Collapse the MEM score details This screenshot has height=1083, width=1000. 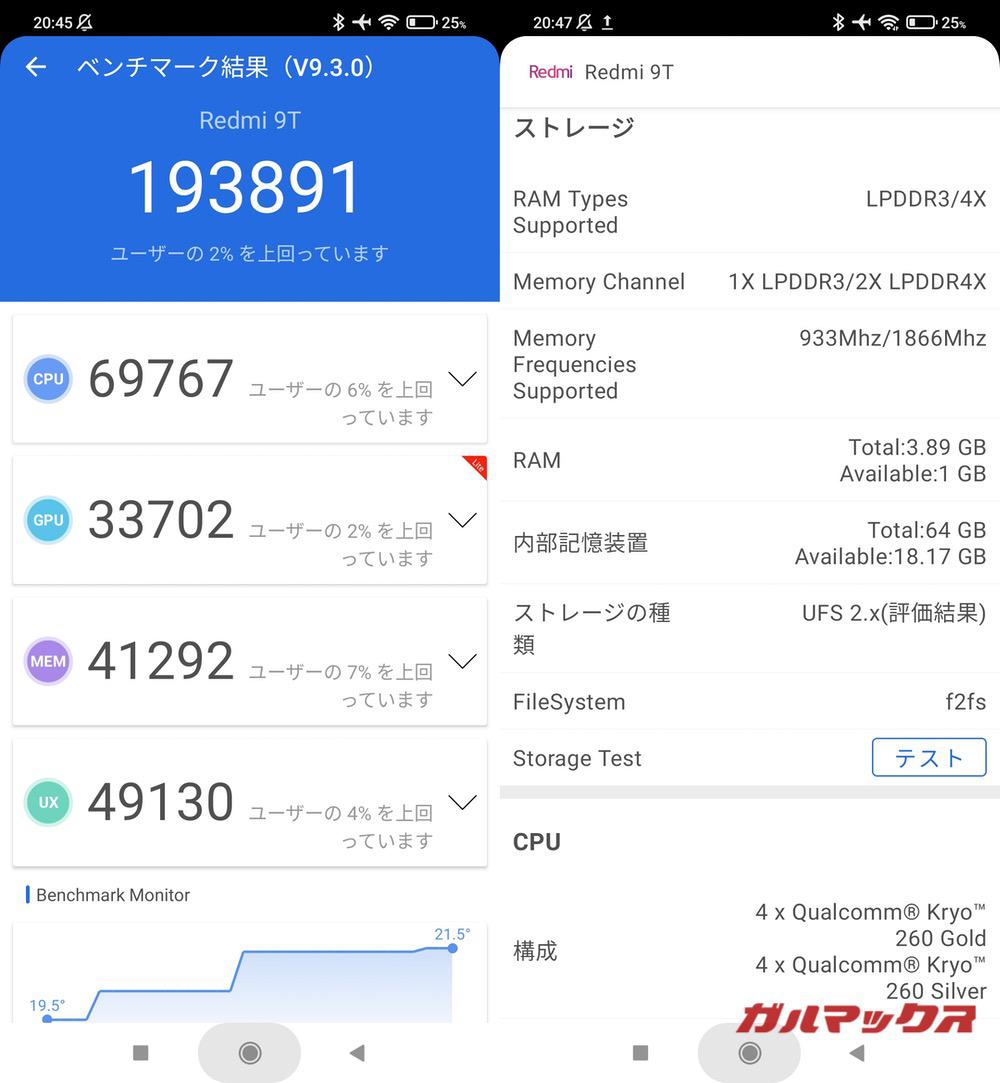coord(462,661)
